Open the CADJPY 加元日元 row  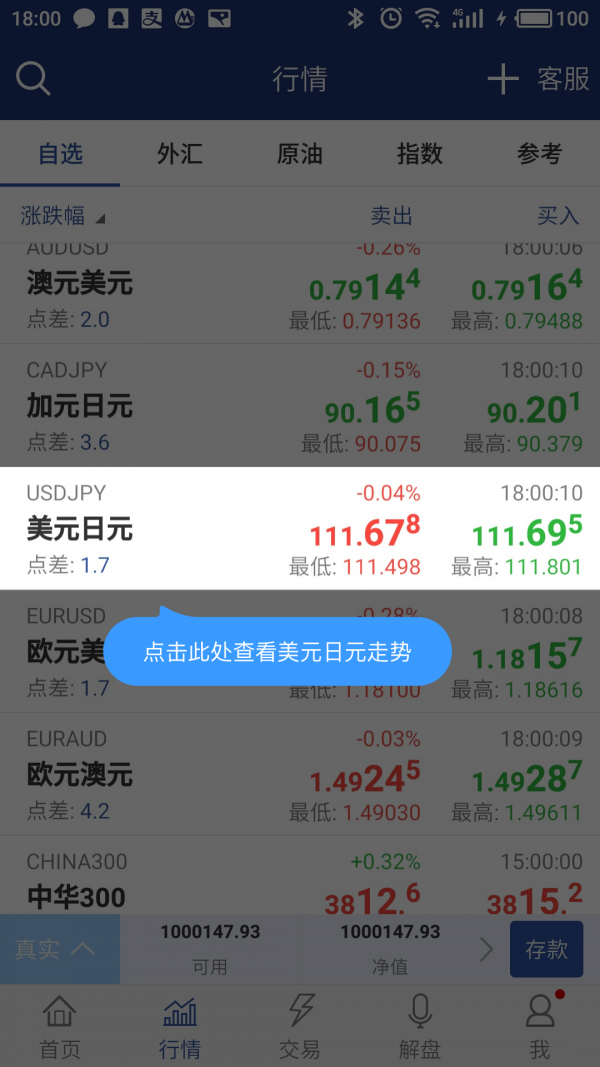[300, 406]
